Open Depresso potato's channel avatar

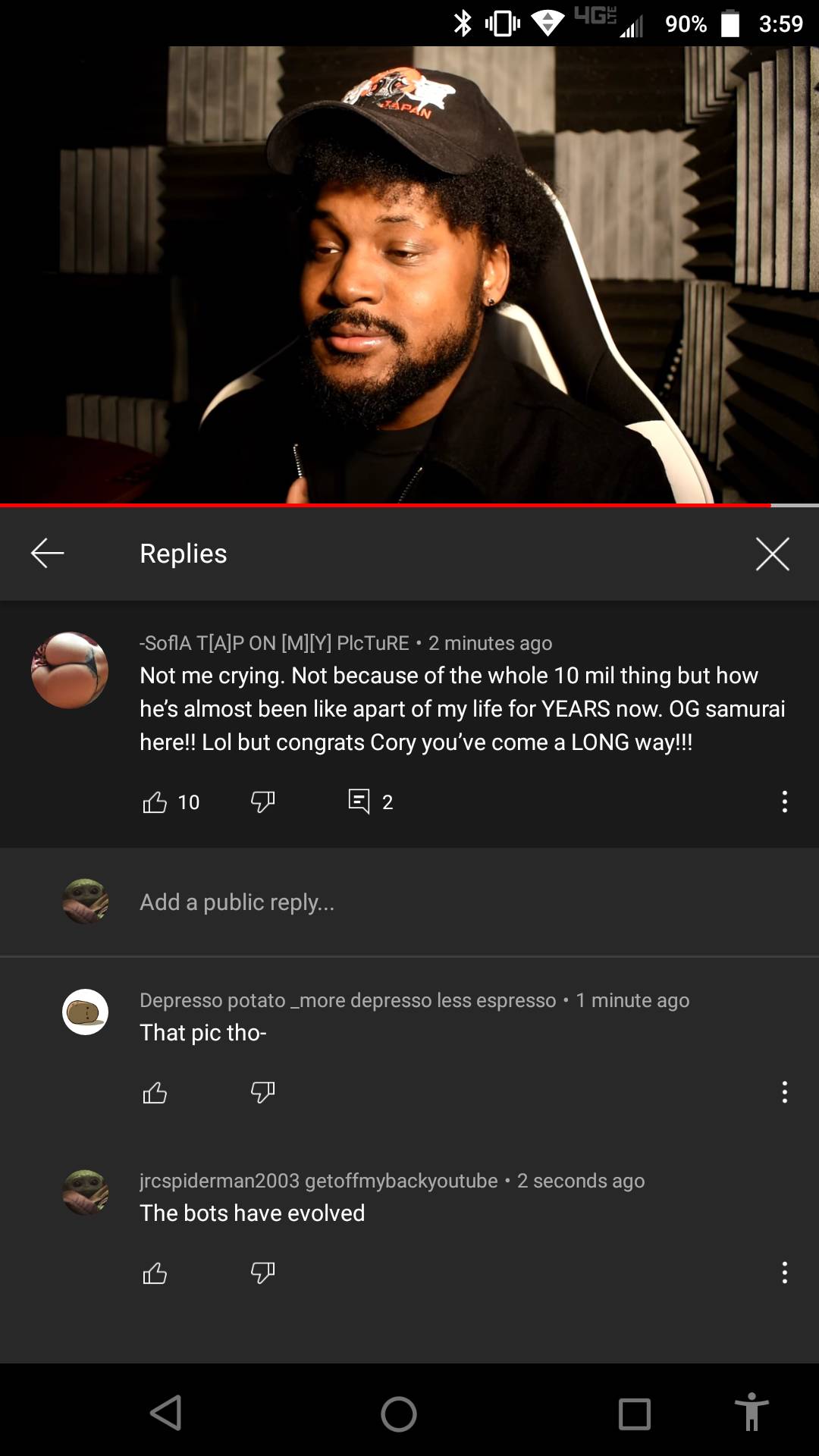(x=85, y=1012)
